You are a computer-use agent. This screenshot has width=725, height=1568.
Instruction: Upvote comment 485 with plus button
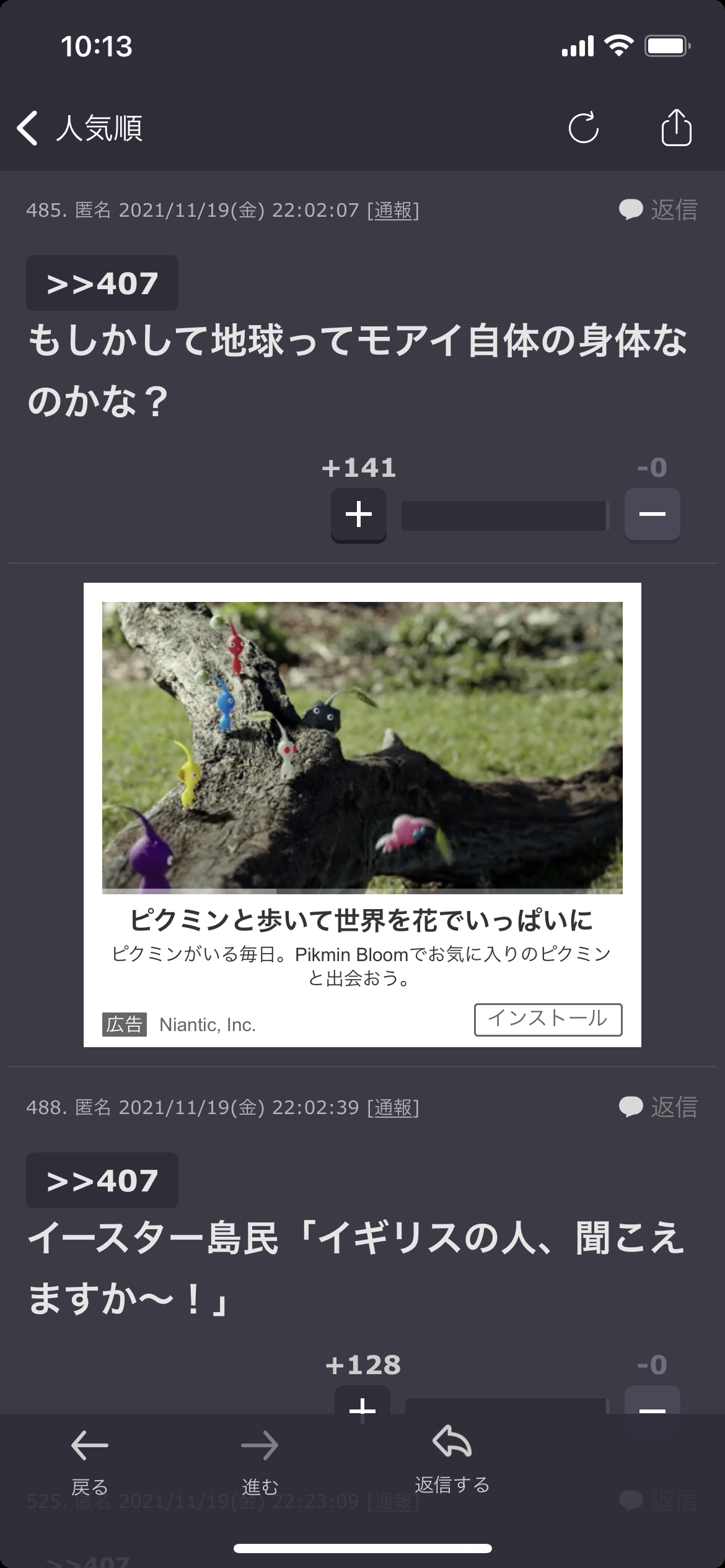pos(358,515)
